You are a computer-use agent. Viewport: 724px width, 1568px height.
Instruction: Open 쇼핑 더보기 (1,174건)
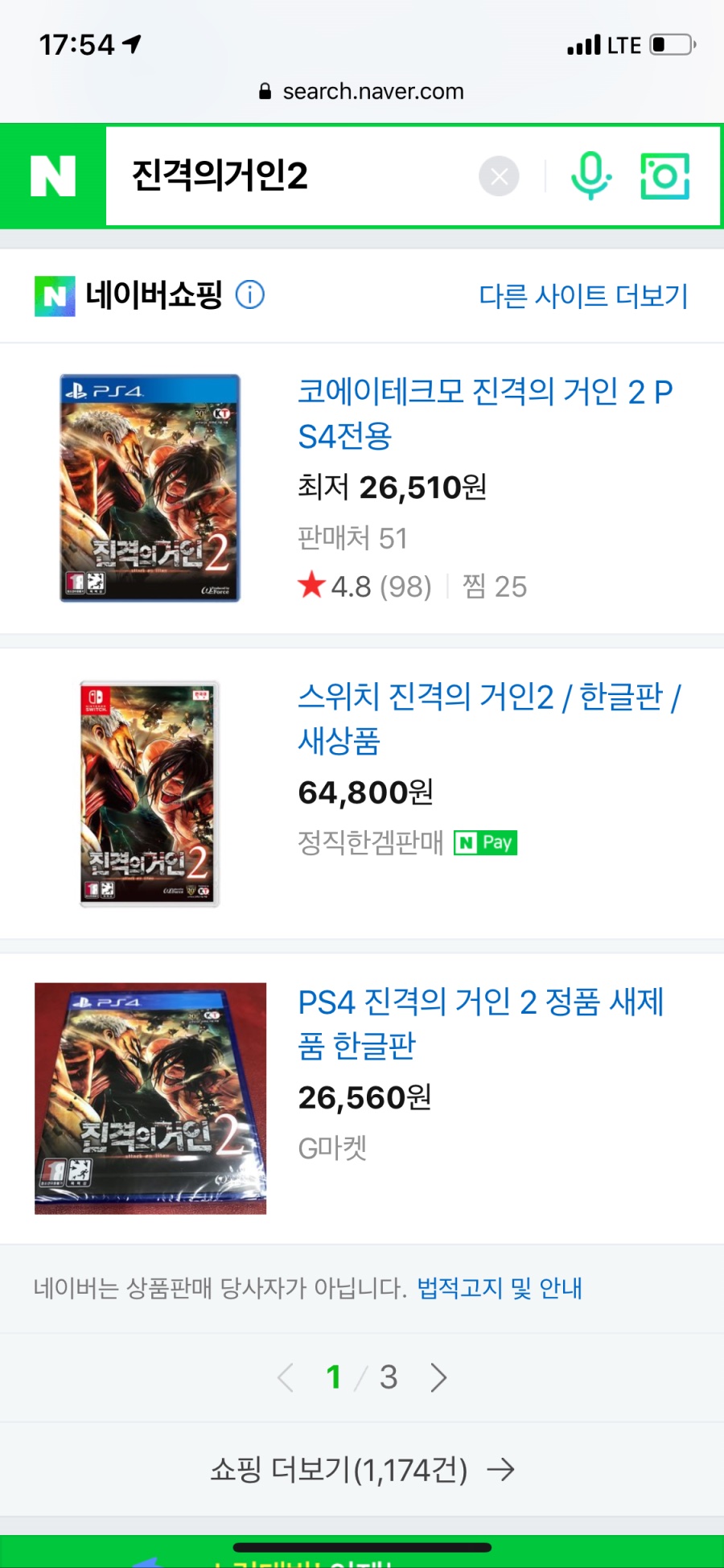click(362, 1470)
